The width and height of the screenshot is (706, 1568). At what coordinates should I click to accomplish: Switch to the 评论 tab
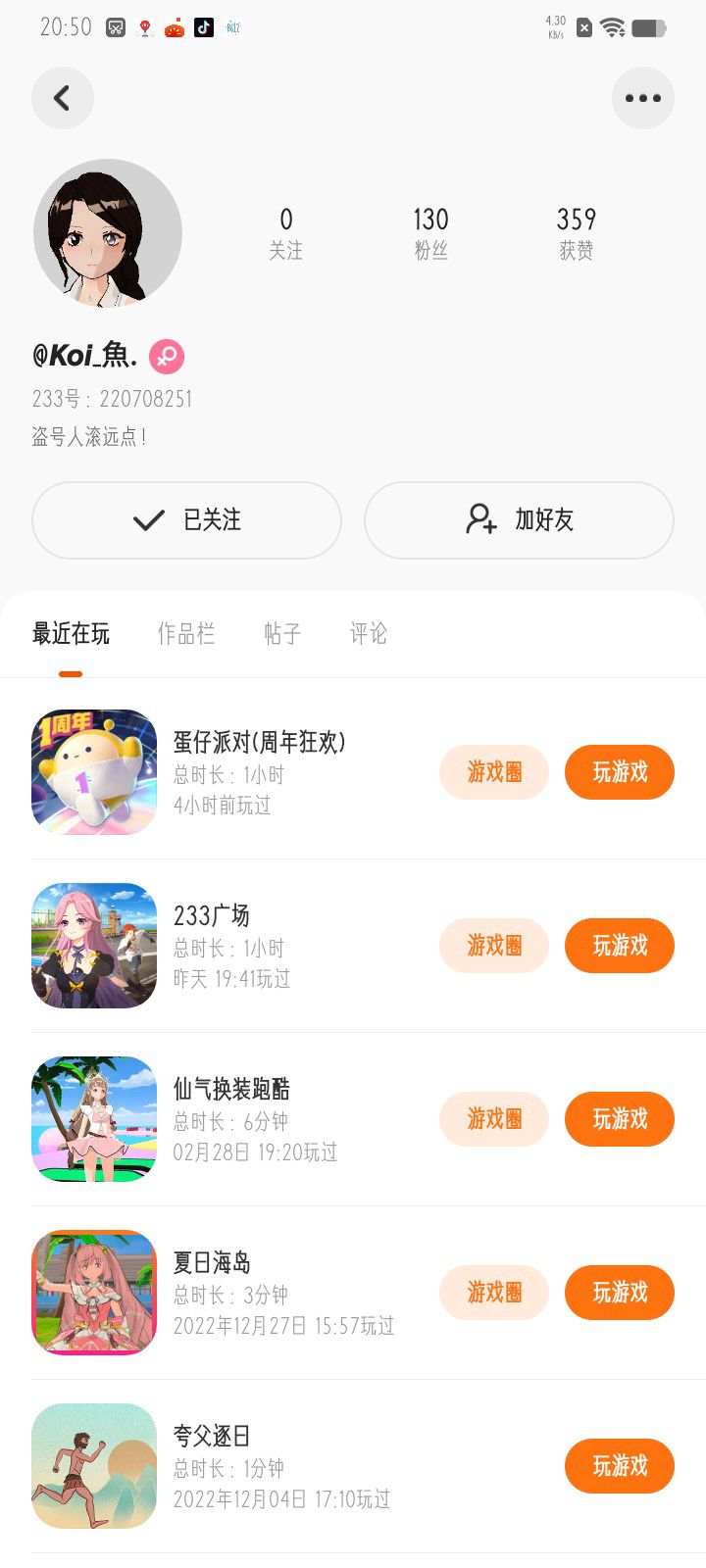point(369,634)
